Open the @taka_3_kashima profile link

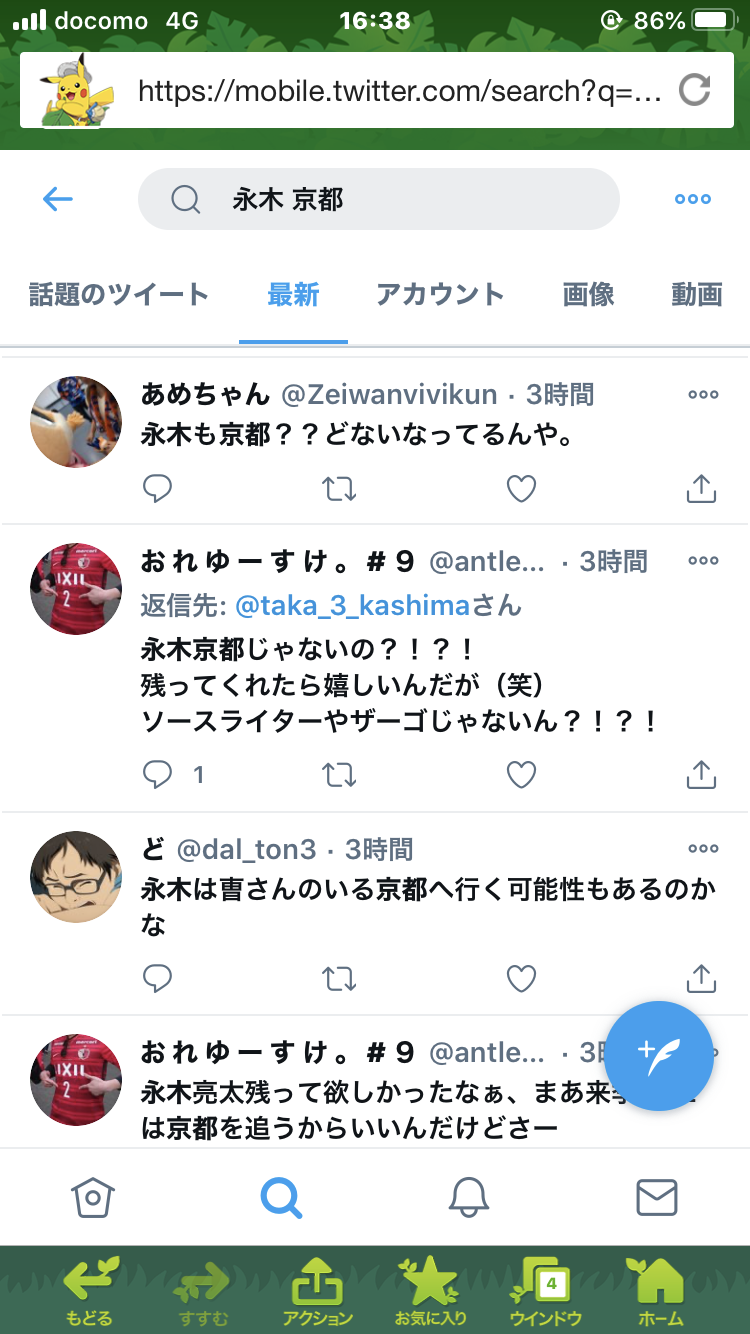[352, 606]
